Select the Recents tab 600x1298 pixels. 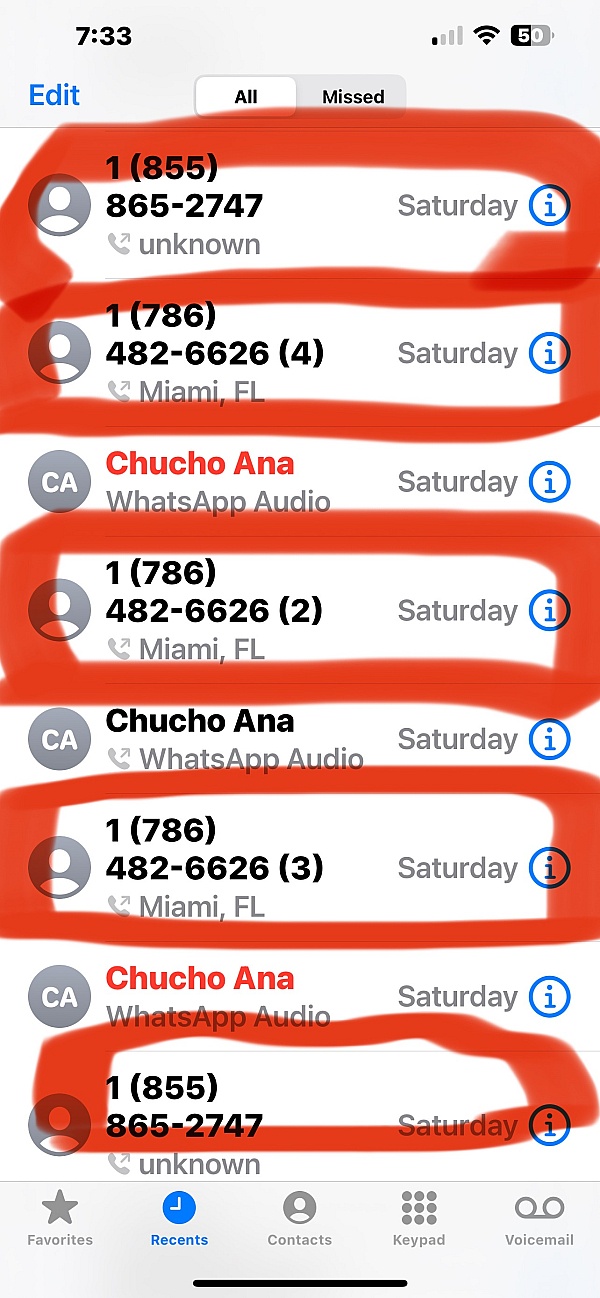tap(180, 1218)
